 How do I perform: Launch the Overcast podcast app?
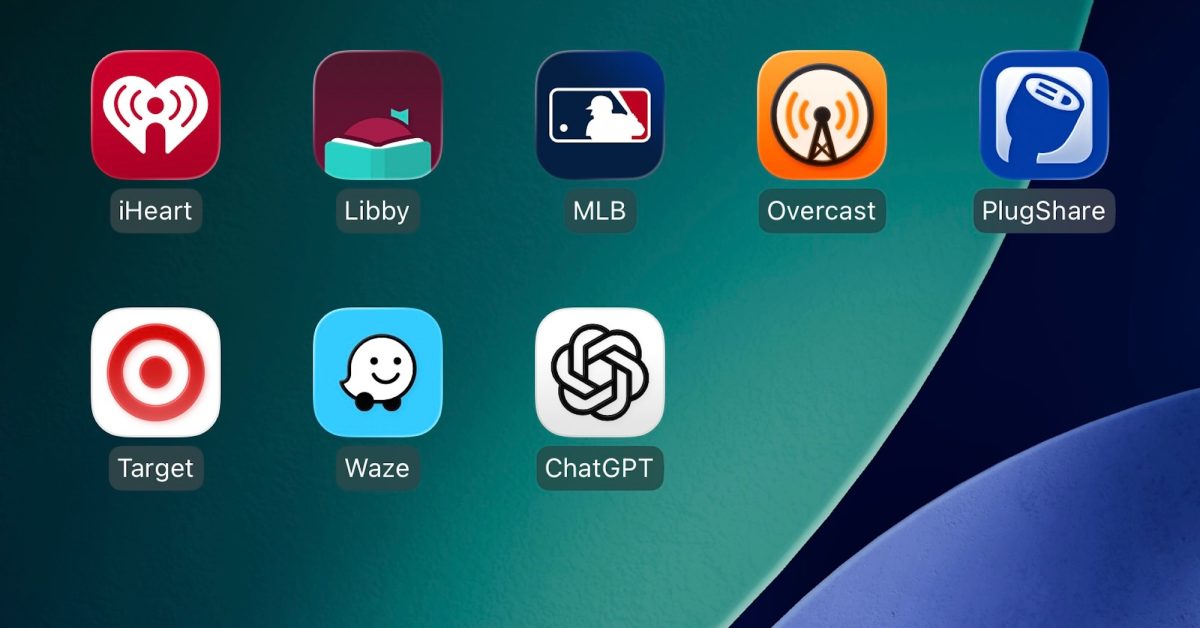pos(821,115)
